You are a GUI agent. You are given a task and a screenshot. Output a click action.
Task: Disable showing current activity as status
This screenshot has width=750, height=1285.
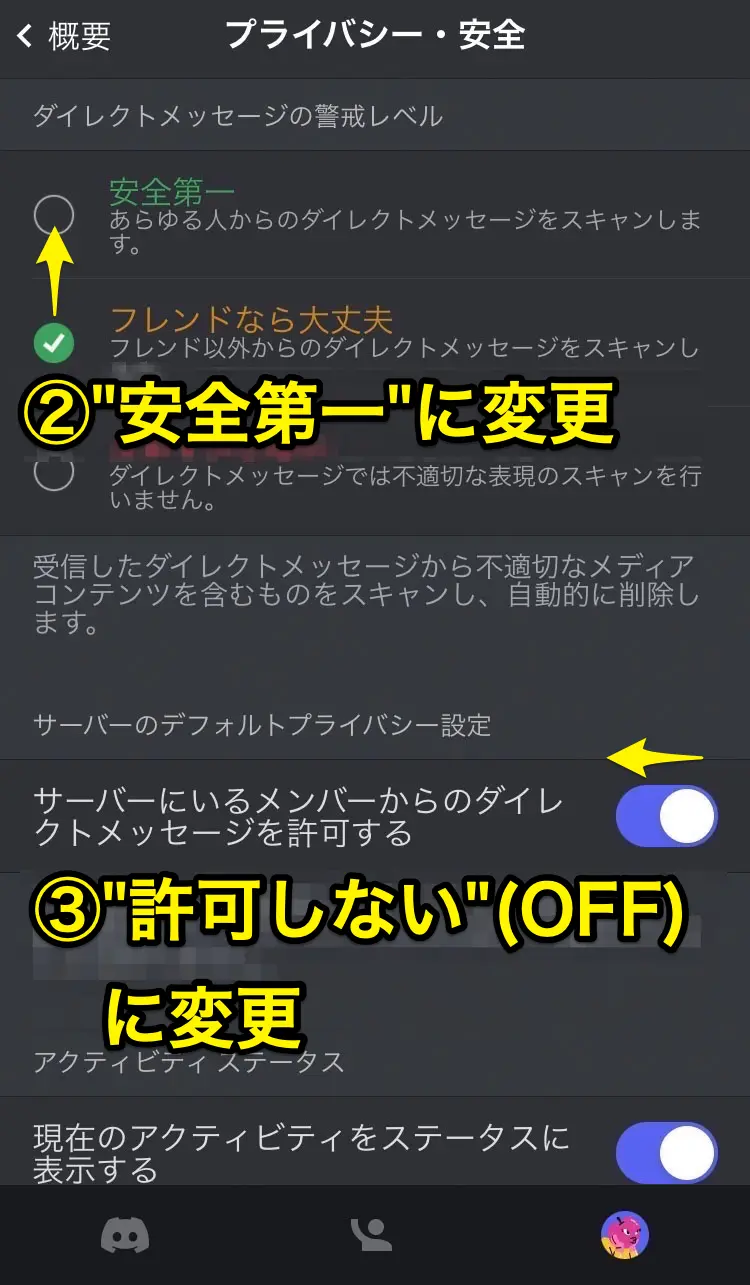click(x=666, y=1152)
